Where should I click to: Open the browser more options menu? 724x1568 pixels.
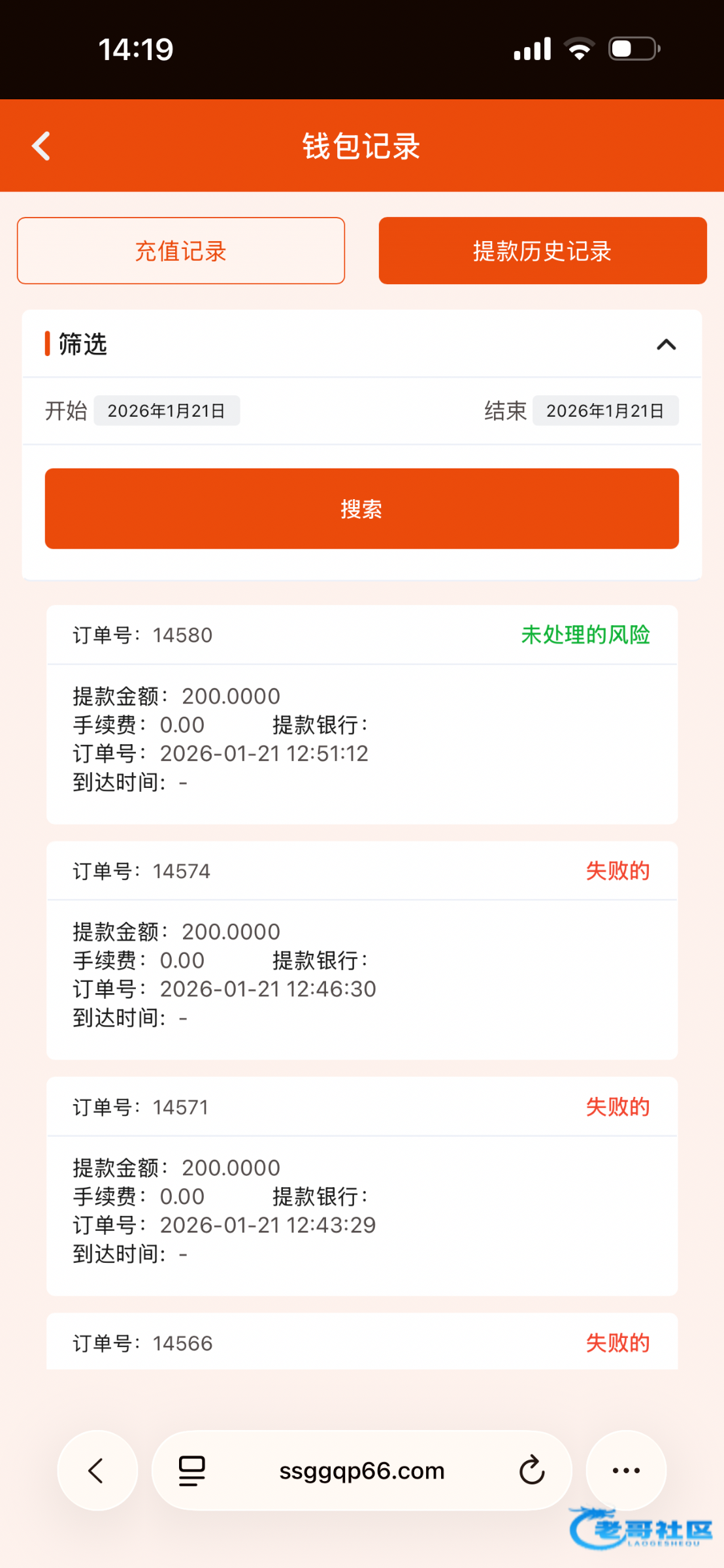click(626, 1470)
